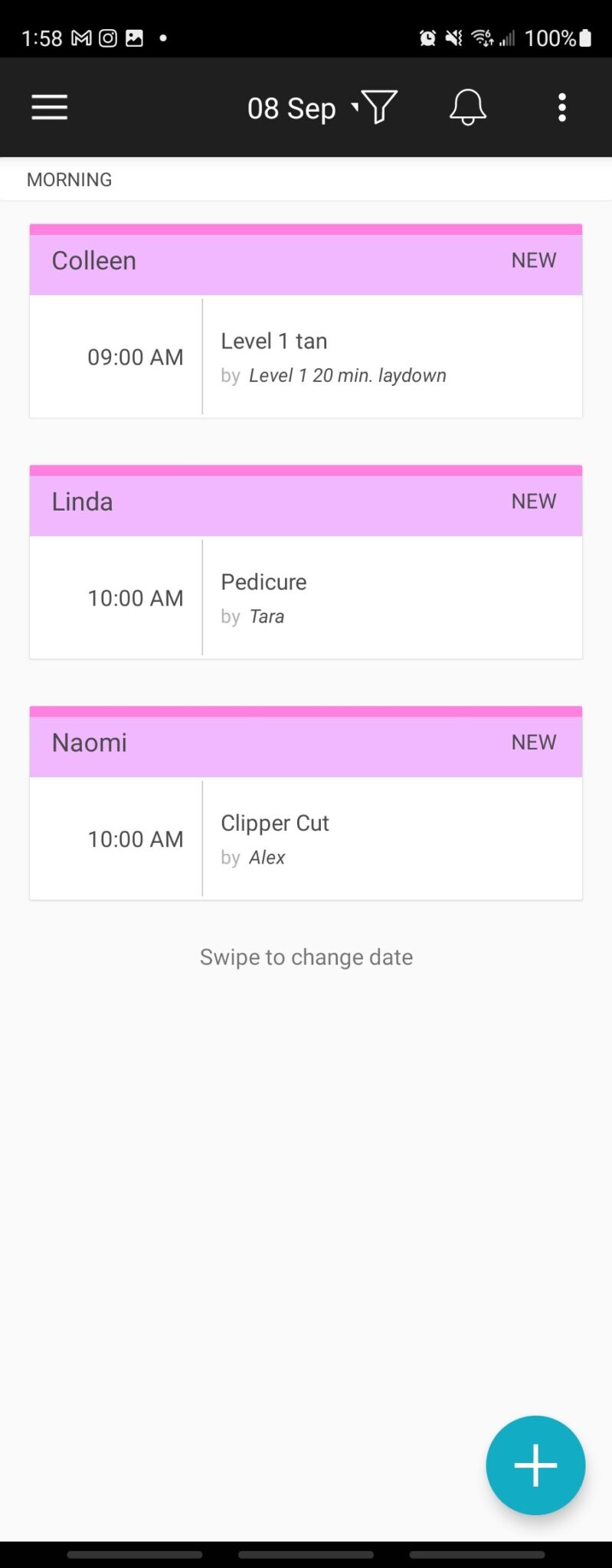The width and height of the screenshot is (612, 1568).
Task: Open the hamburger navigation menu
Action: click(50, 107)
